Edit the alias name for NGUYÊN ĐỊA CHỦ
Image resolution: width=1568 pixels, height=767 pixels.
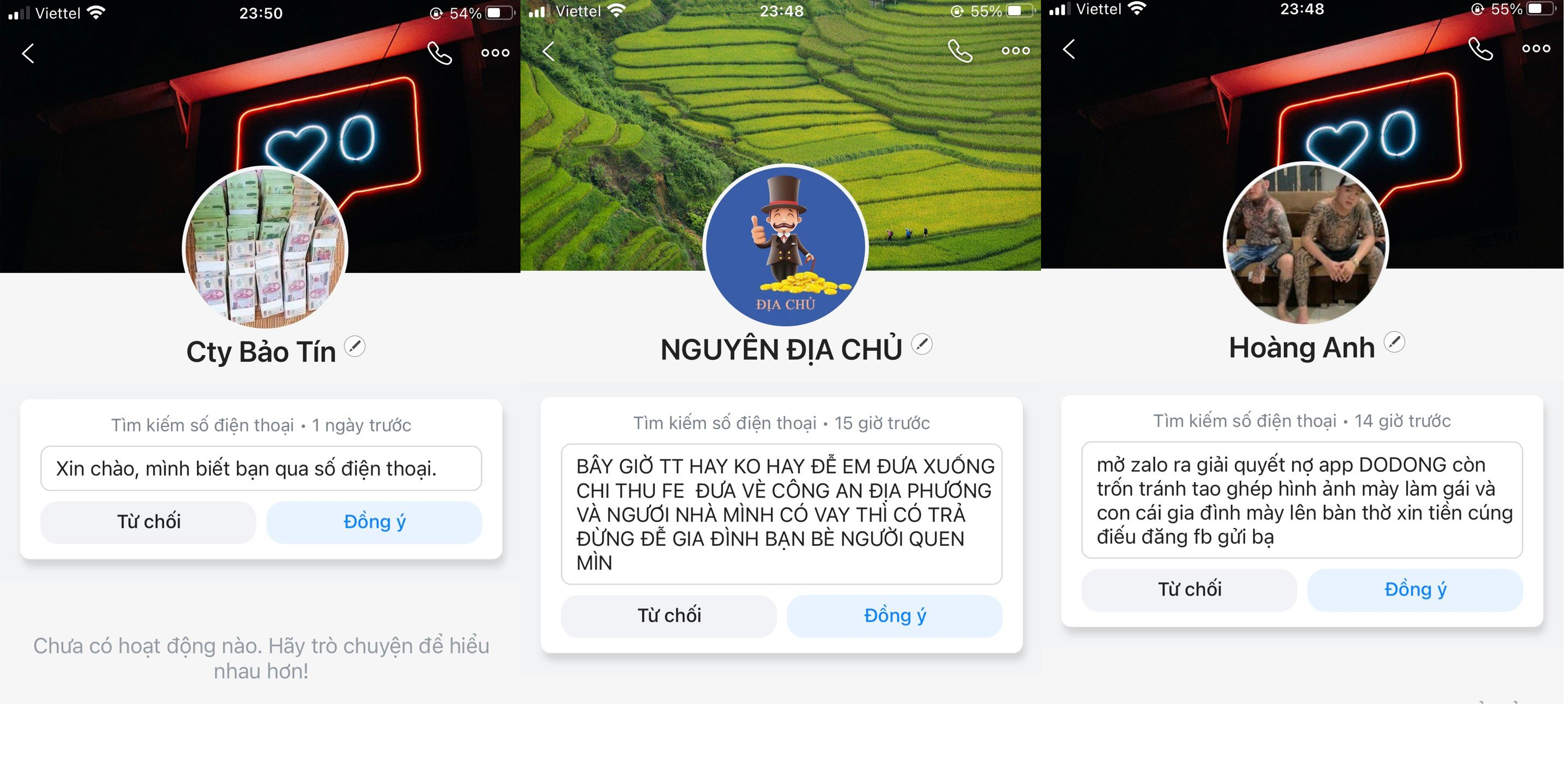coord(922,345)
